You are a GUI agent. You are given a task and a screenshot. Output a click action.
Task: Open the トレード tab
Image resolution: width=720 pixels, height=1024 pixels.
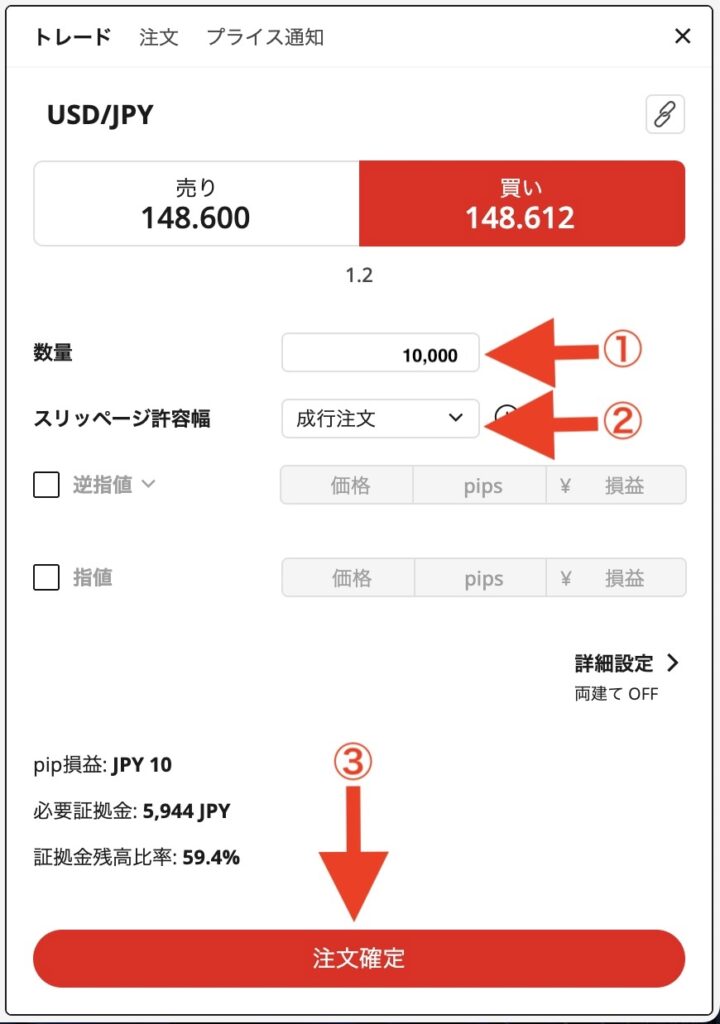pyautogui.click(x=72, y=37)
